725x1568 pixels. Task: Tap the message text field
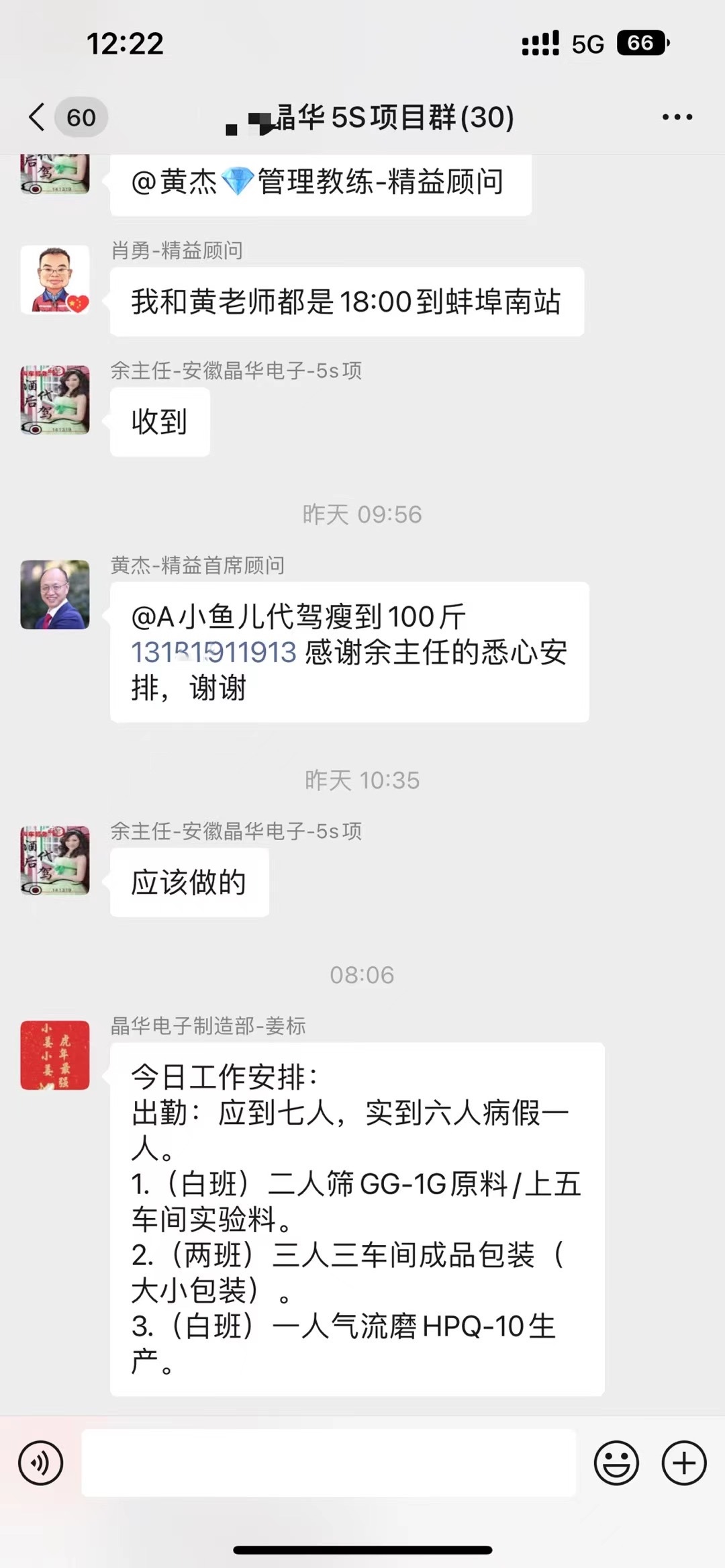(x=329, y=1463)
